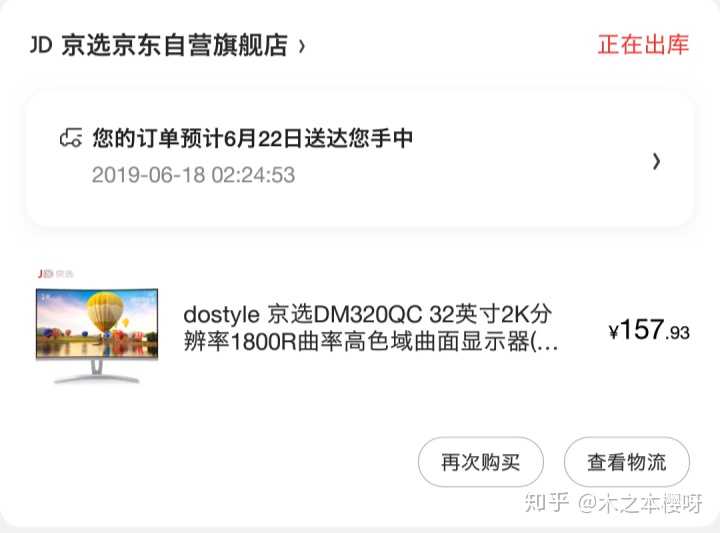This screenshot has width=720, height=533.
Task: Tap 再次购买 to buy again
Action: [x=481, y=462]
